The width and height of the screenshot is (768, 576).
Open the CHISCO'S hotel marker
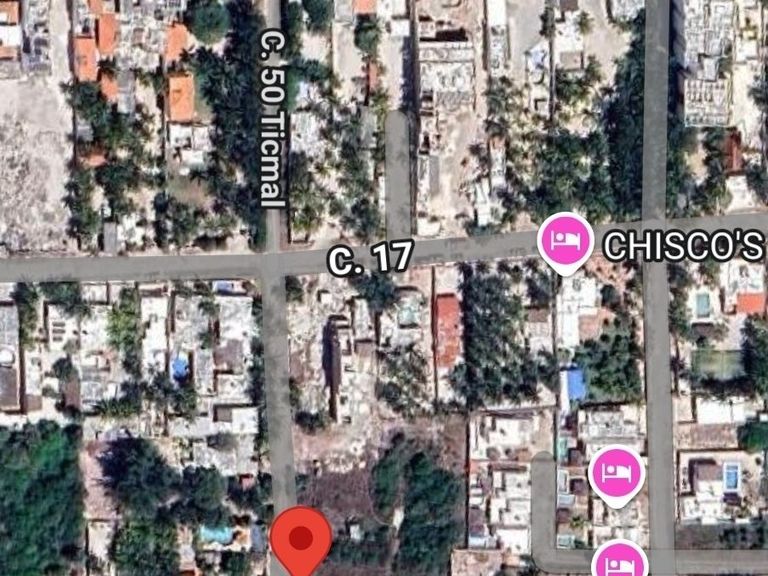[565, 240]
